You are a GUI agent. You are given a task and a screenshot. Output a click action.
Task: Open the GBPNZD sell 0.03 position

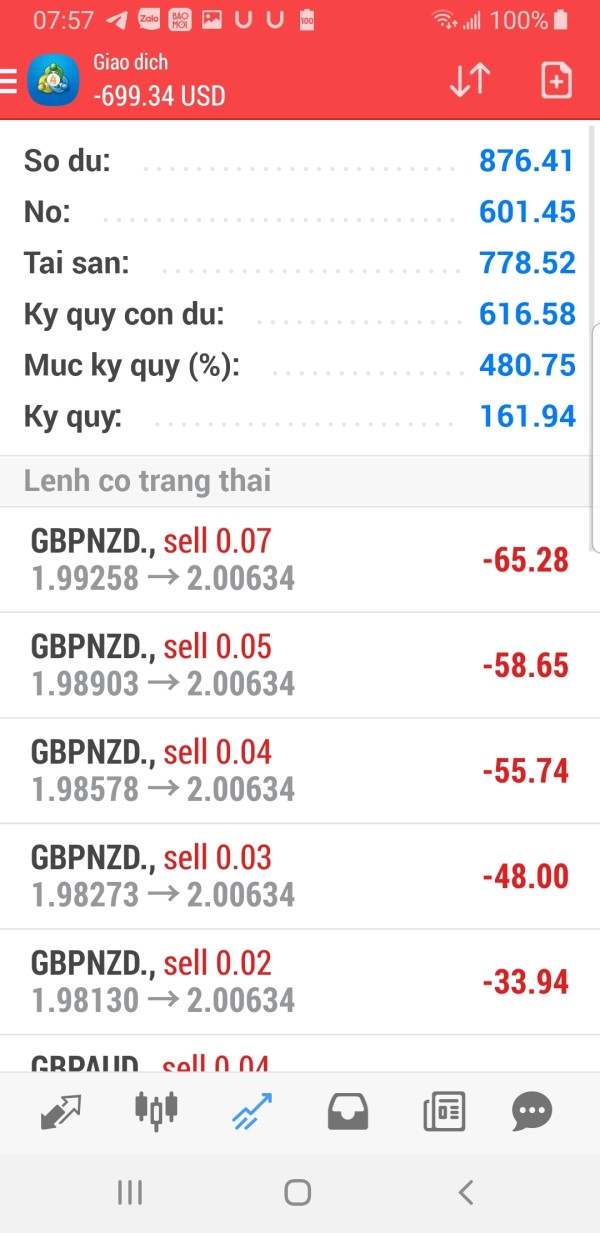tap(300, 876)
